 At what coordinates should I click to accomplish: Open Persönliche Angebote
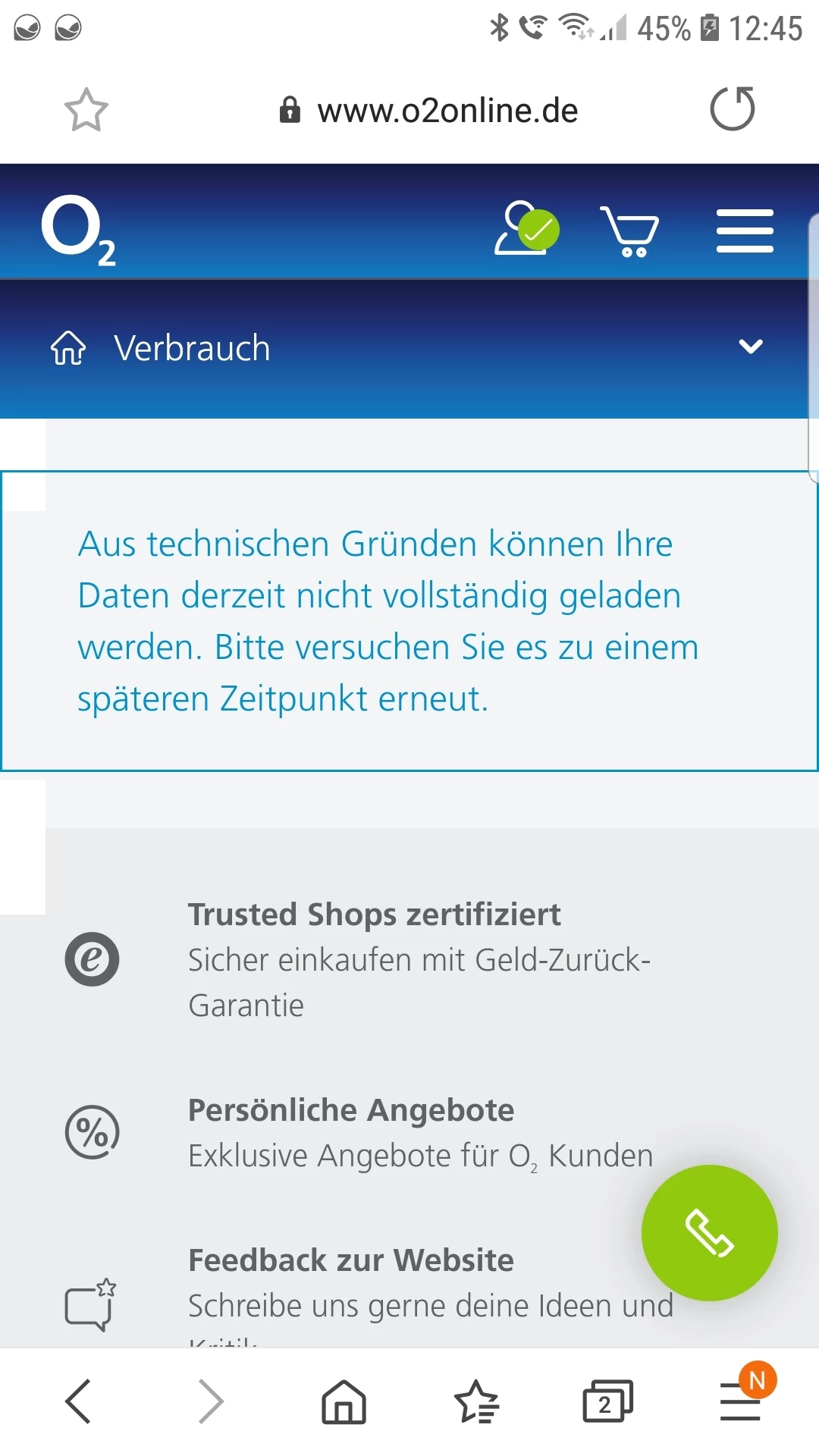point(409,1133)
